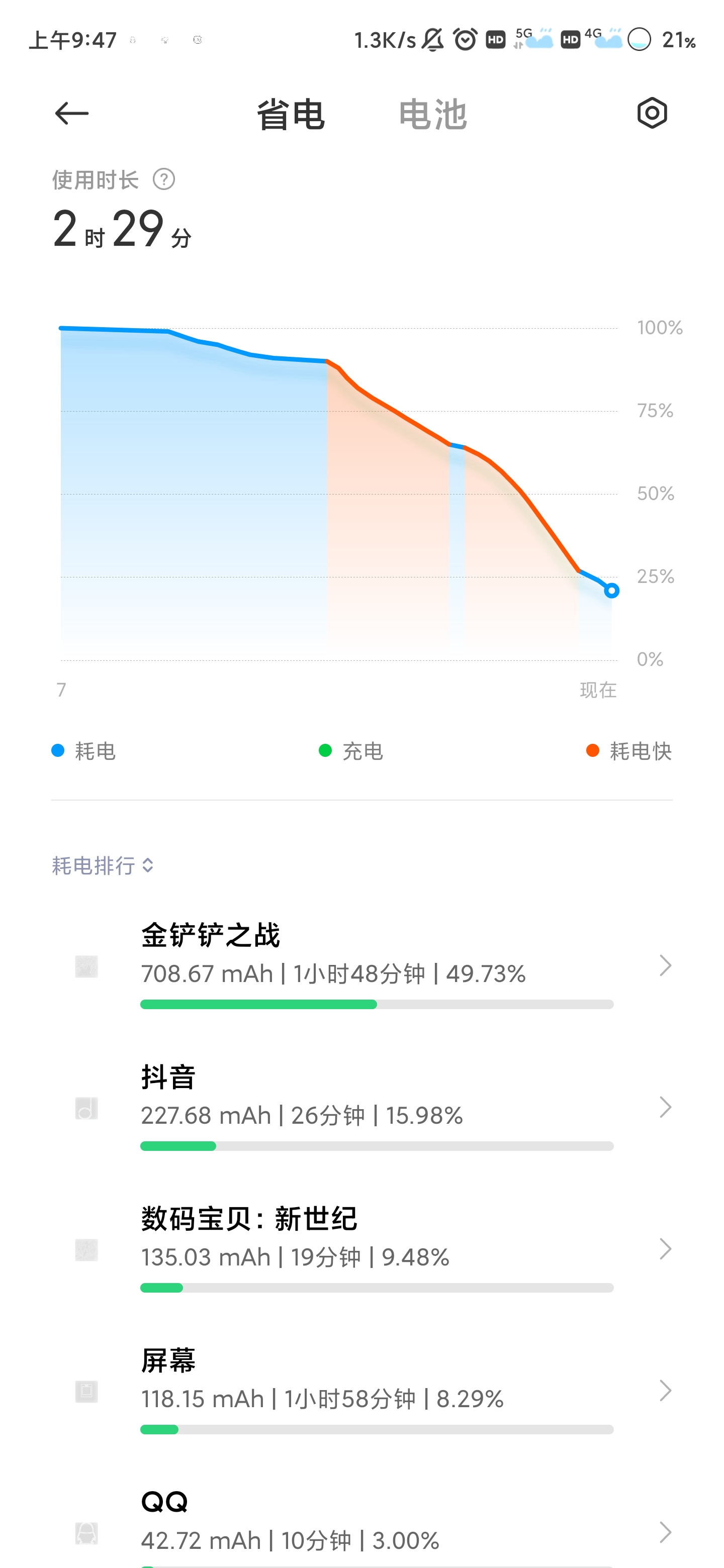This screenshot has height=1568, width=724.
Task: Open help icon next to 使用时长
Action: click(x=164, y=179)
